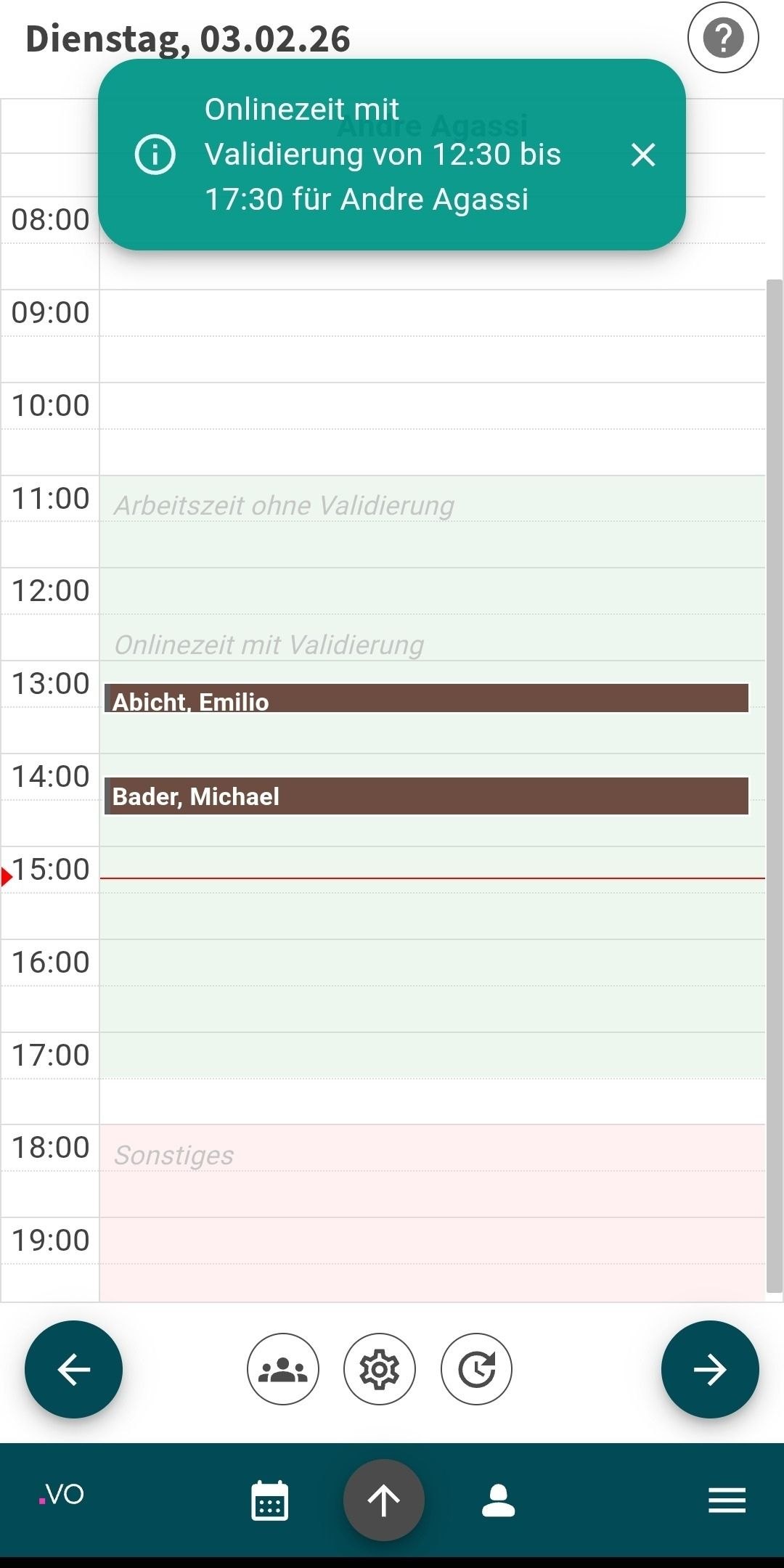Go to the previous day

[x=73, y=1369]
